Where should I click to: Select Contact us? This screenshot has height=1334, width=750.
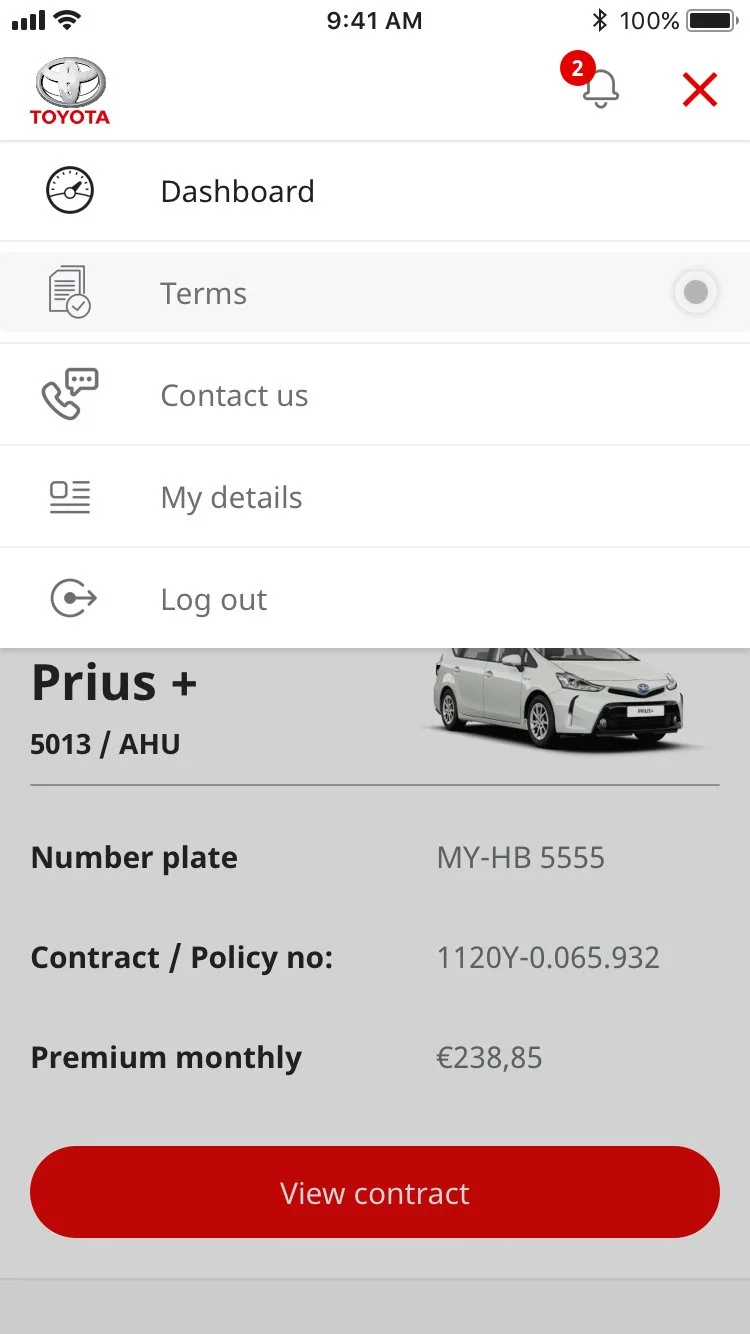pyautogui.click(x=234, y=396)
